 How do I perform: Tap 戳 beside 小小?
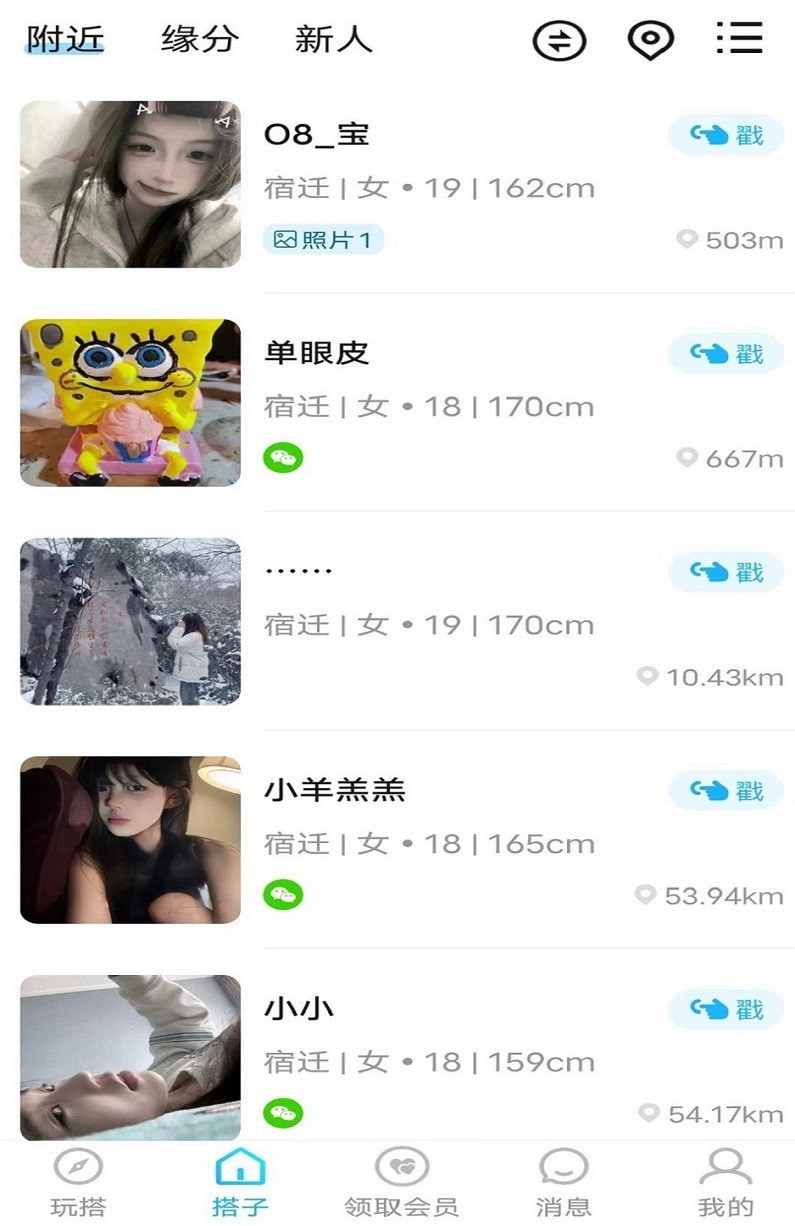[726, 1009]
